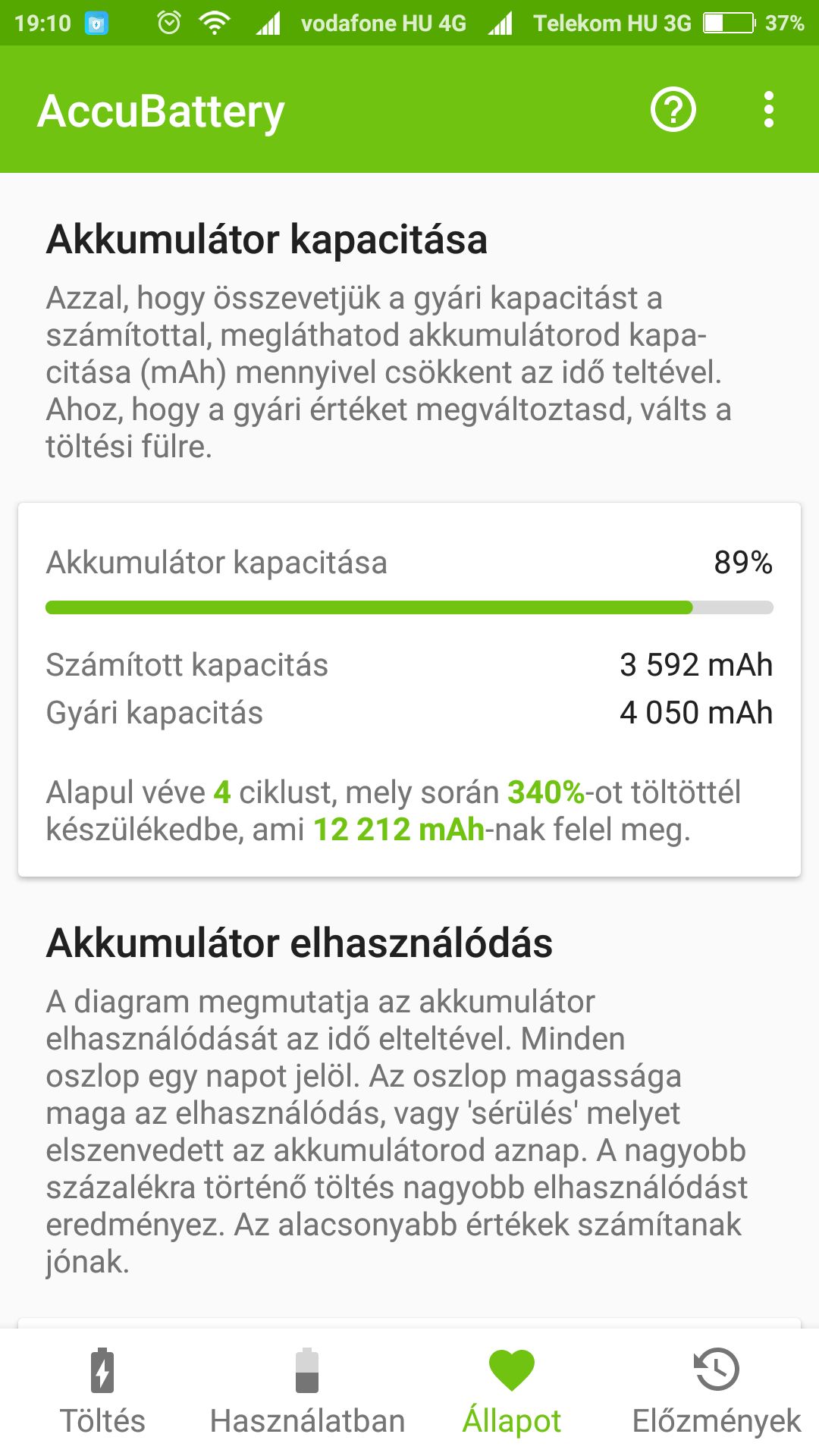Screen dimensions: 819x1456
Task: Open the Előzmények history tab
Action: point(717,1392)
